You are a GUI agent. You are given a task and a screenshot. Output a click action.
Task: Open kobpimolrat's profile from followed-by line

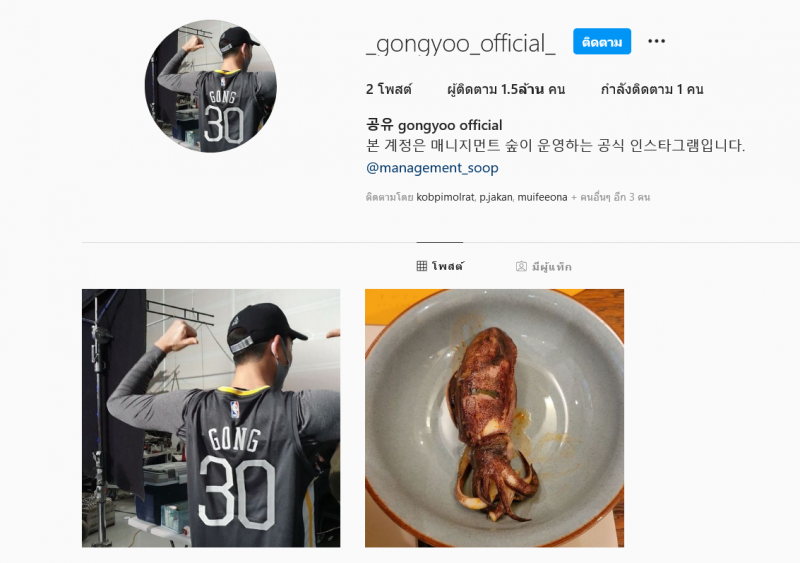pos(445,198)
